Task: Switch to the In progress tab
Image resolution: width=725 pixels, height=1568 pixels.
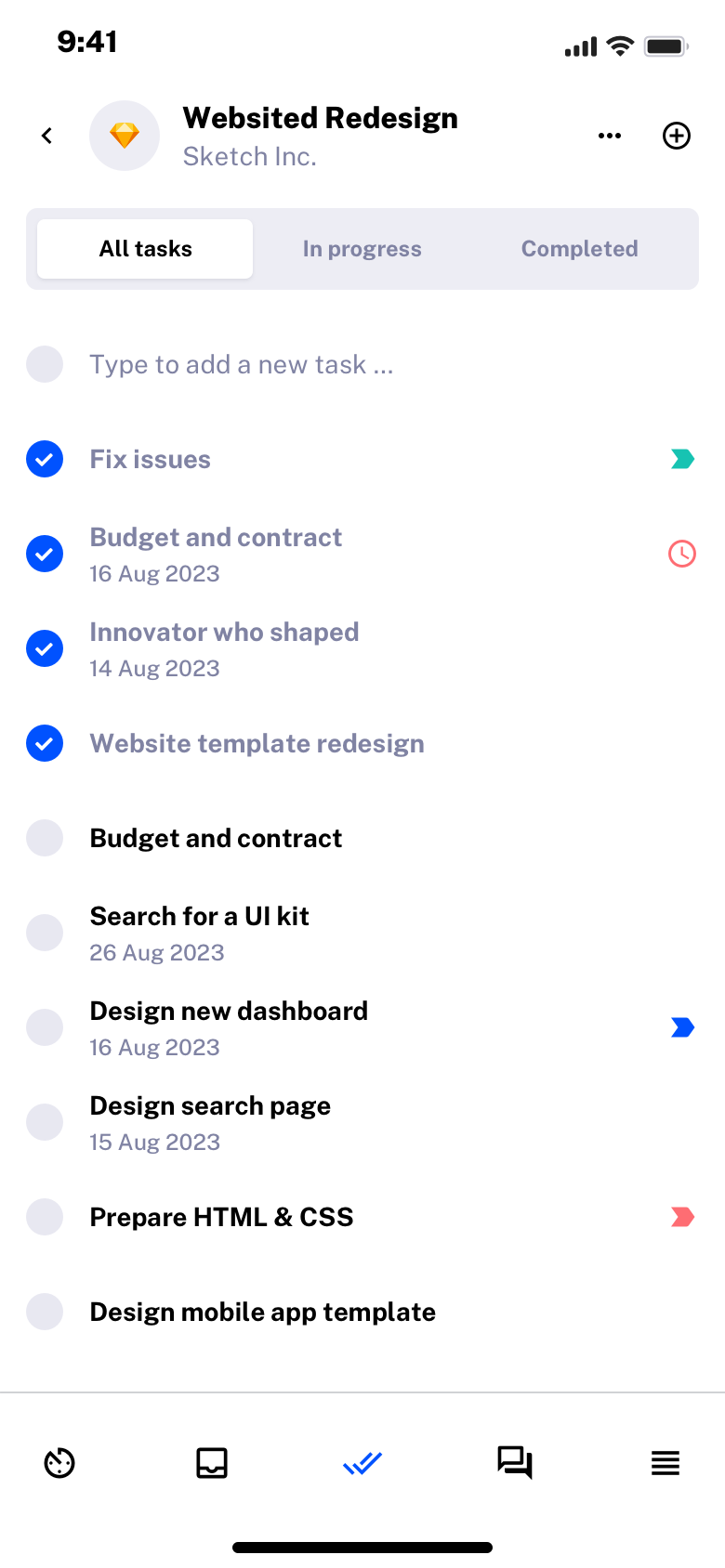Action: (x=362, y=248)
